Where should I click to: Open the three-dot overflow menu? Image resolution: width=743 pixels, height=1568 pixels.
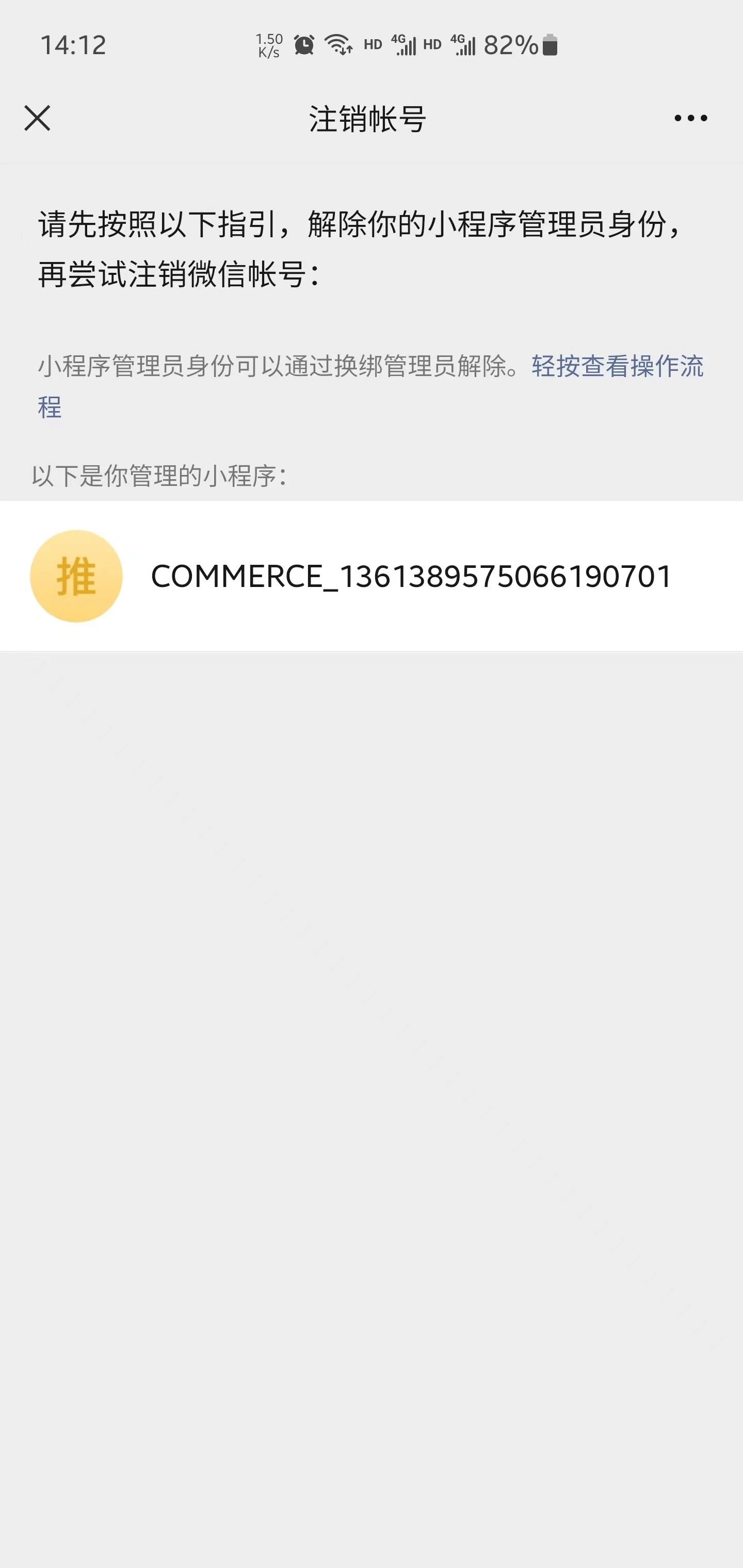pyautogui.click(x=690, y=118)
